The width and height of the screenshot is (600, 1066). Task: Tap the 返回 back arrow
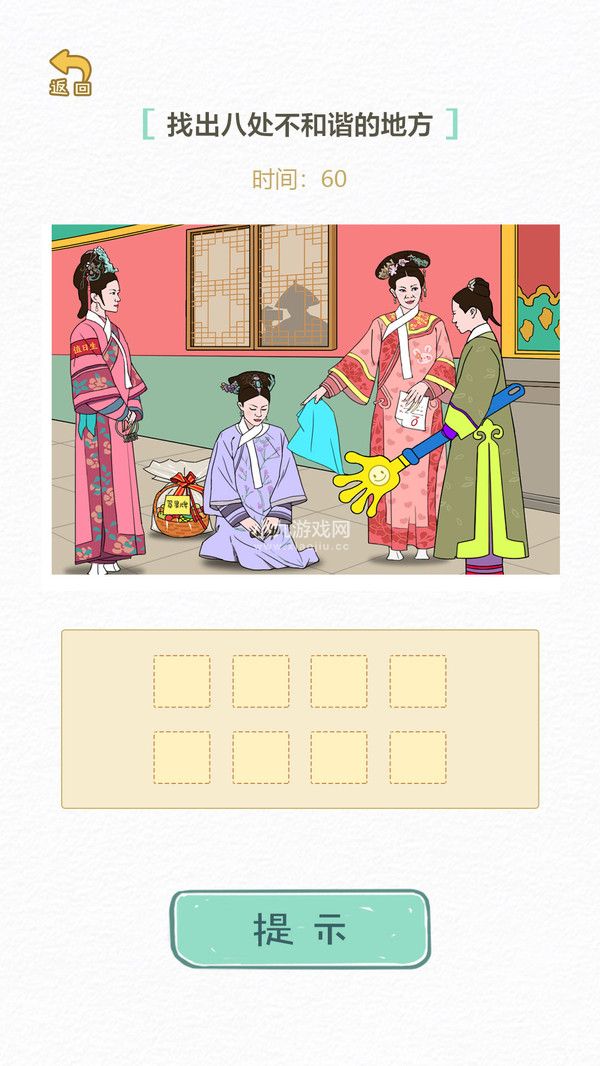click(70, 73)
